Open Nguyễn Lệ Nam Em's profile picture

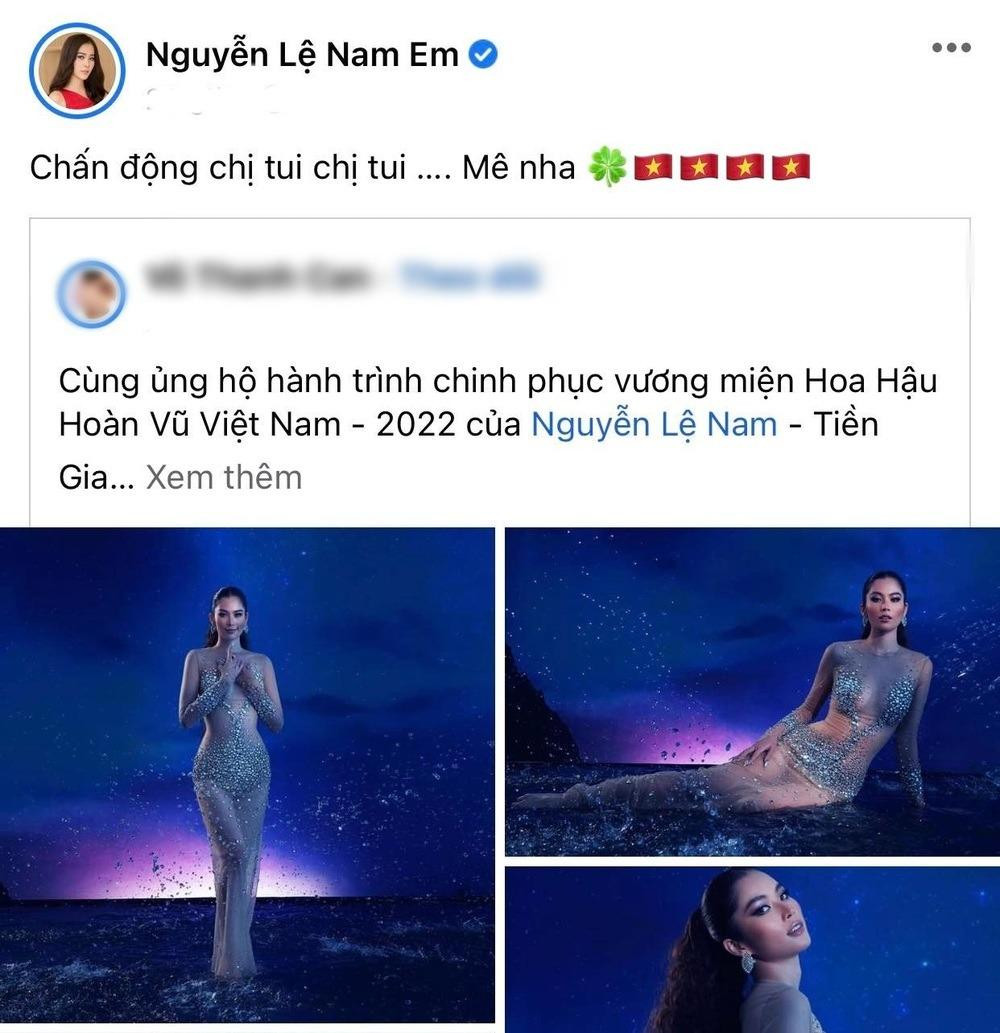pyautogui.click(x=77, y=70)
